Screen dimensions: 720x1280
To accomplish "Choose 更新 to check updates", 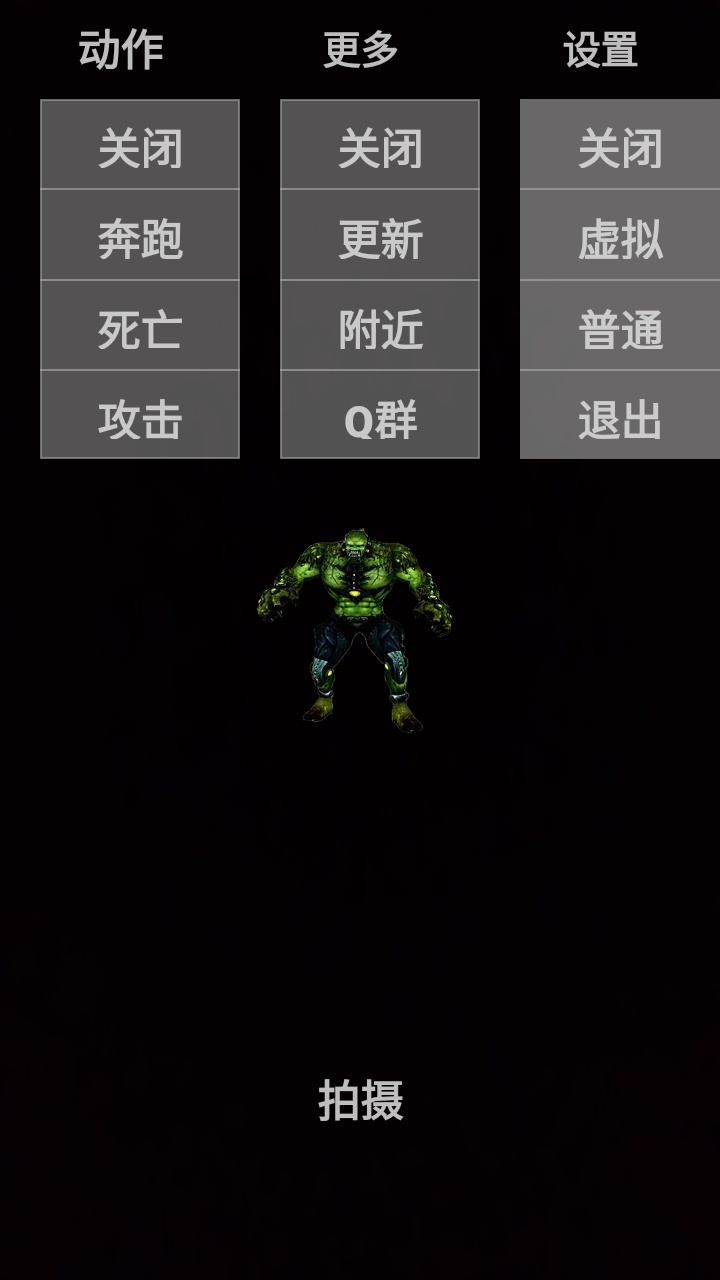I will 380,236.
